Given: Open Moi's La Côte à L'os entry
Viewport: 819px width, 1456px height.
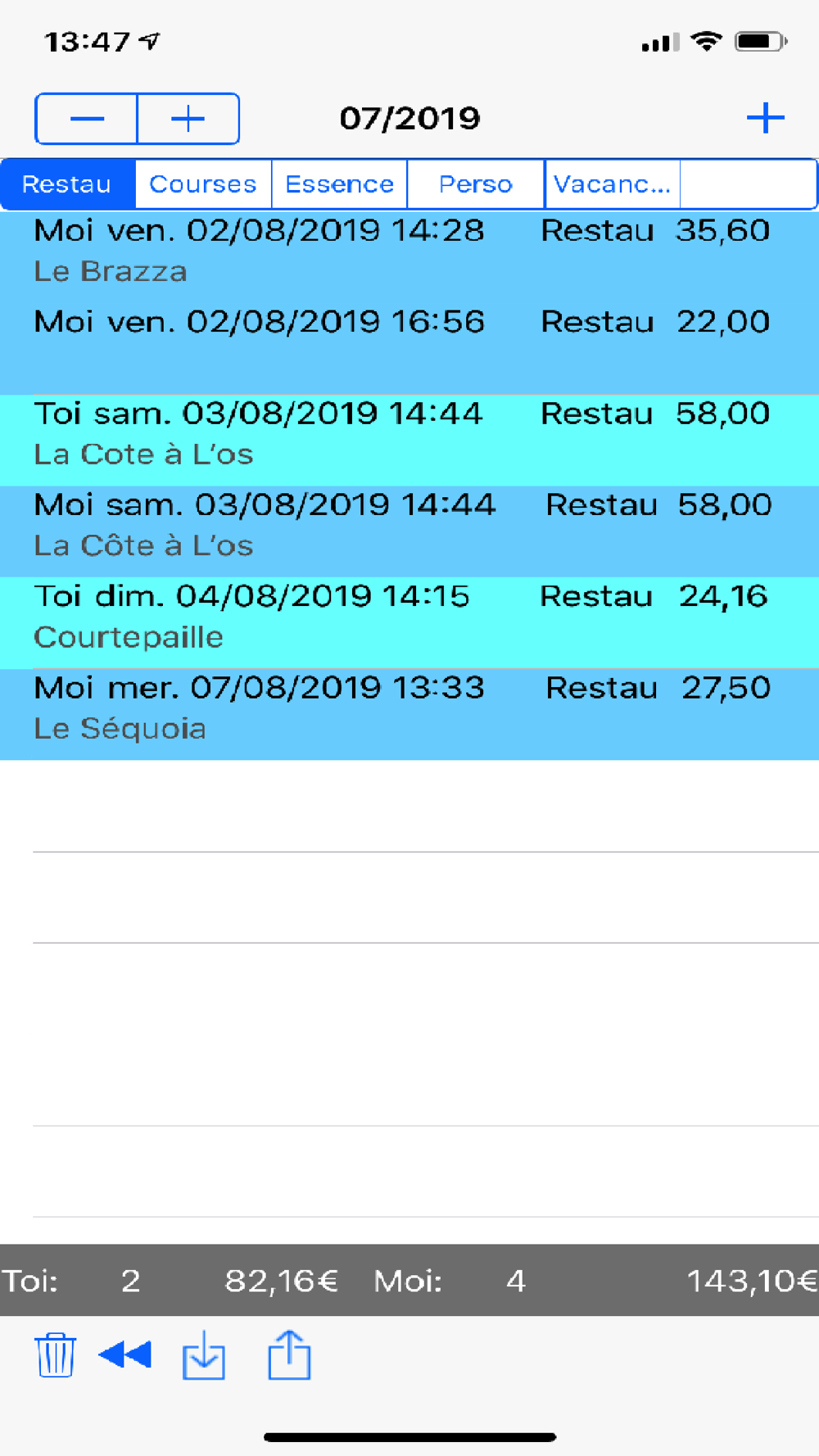Looking at the screenshot, I should (x=409, y=532).
